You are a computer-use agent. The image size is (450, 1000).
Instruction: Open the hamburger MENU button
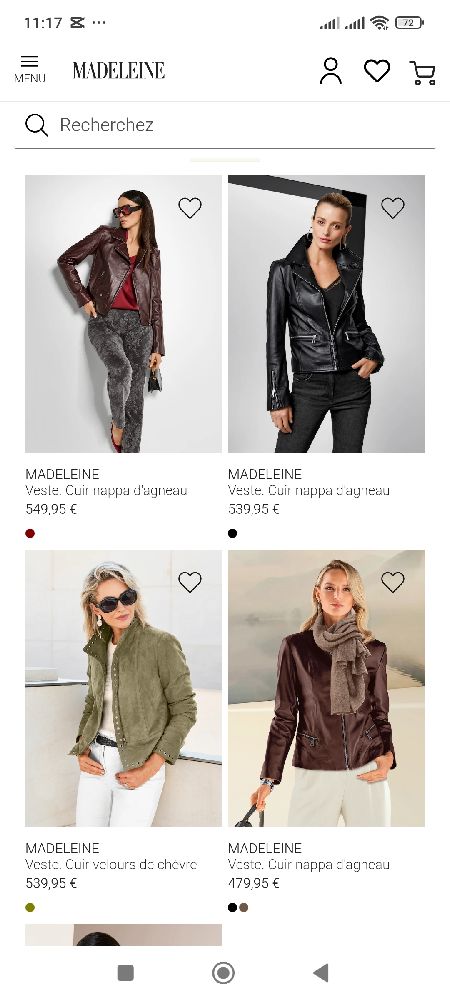29,69
